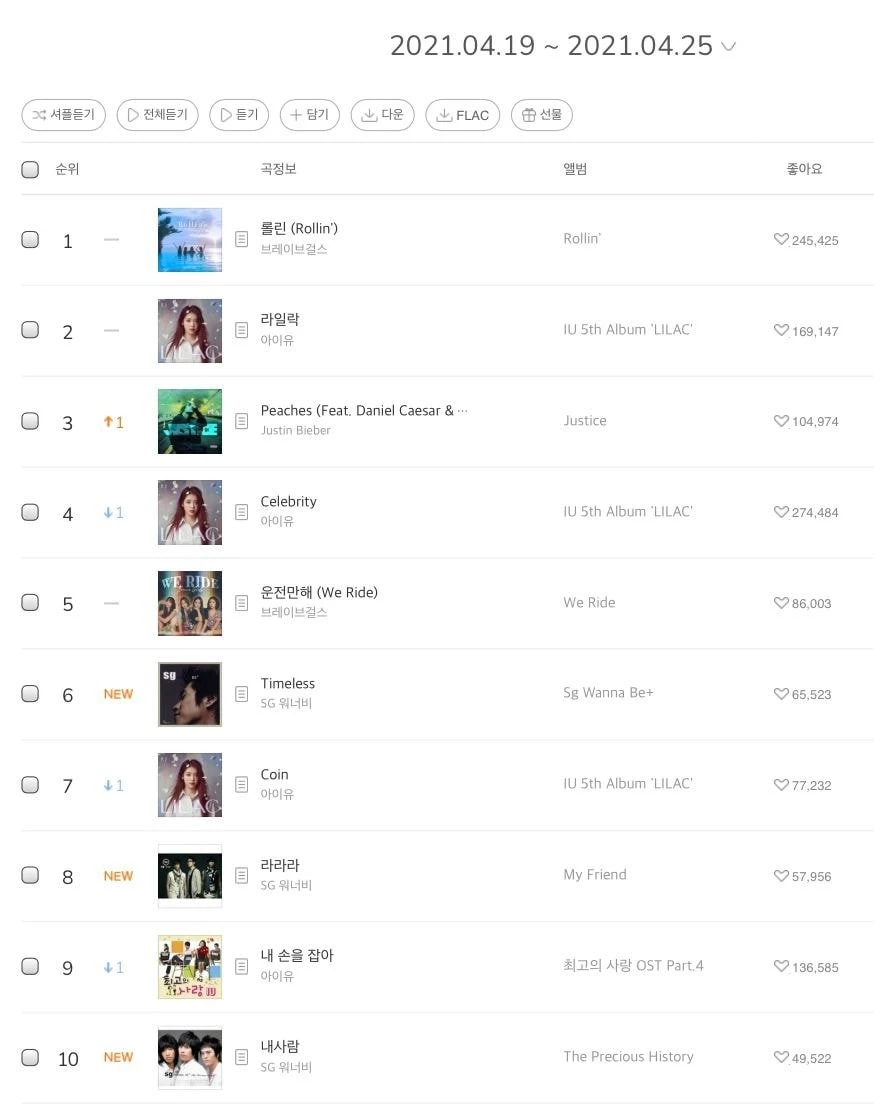Viewport: 874px width, 1108px height.
Task: Open the song 라일락 by 아이유
Action: [279, 319]
